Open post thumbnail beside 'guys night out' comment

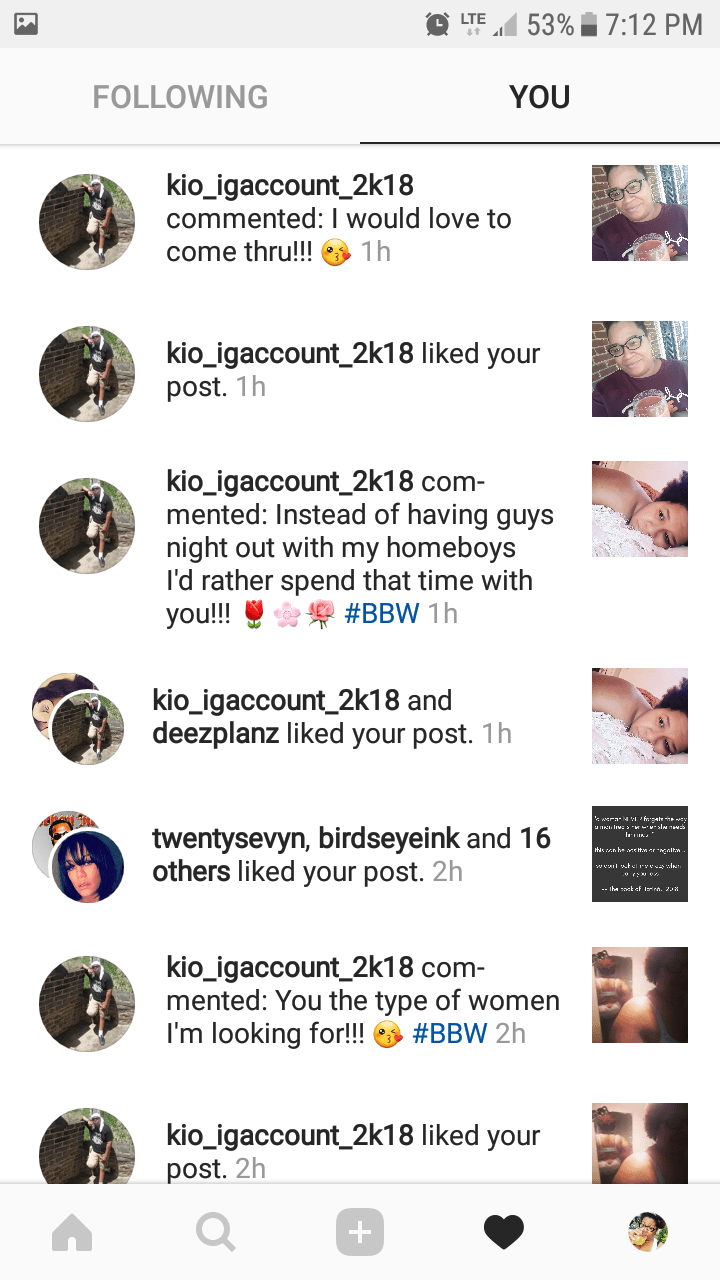[x=640, y=509]
